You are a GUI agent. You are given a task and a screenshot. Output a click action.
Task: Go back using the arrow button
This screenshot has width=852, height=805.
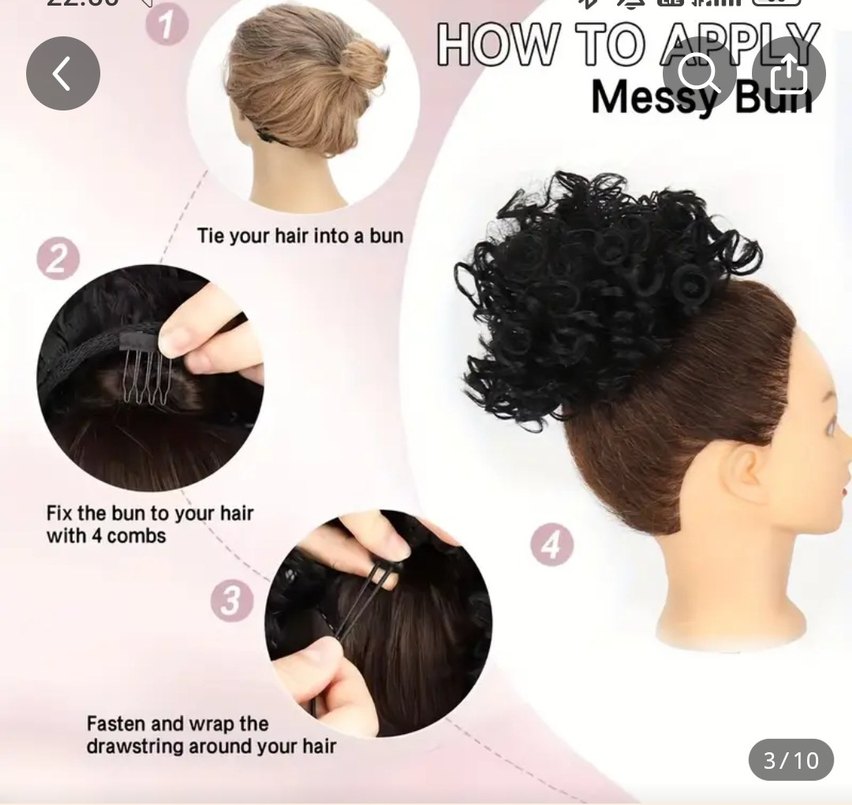[x=63, y=73]
